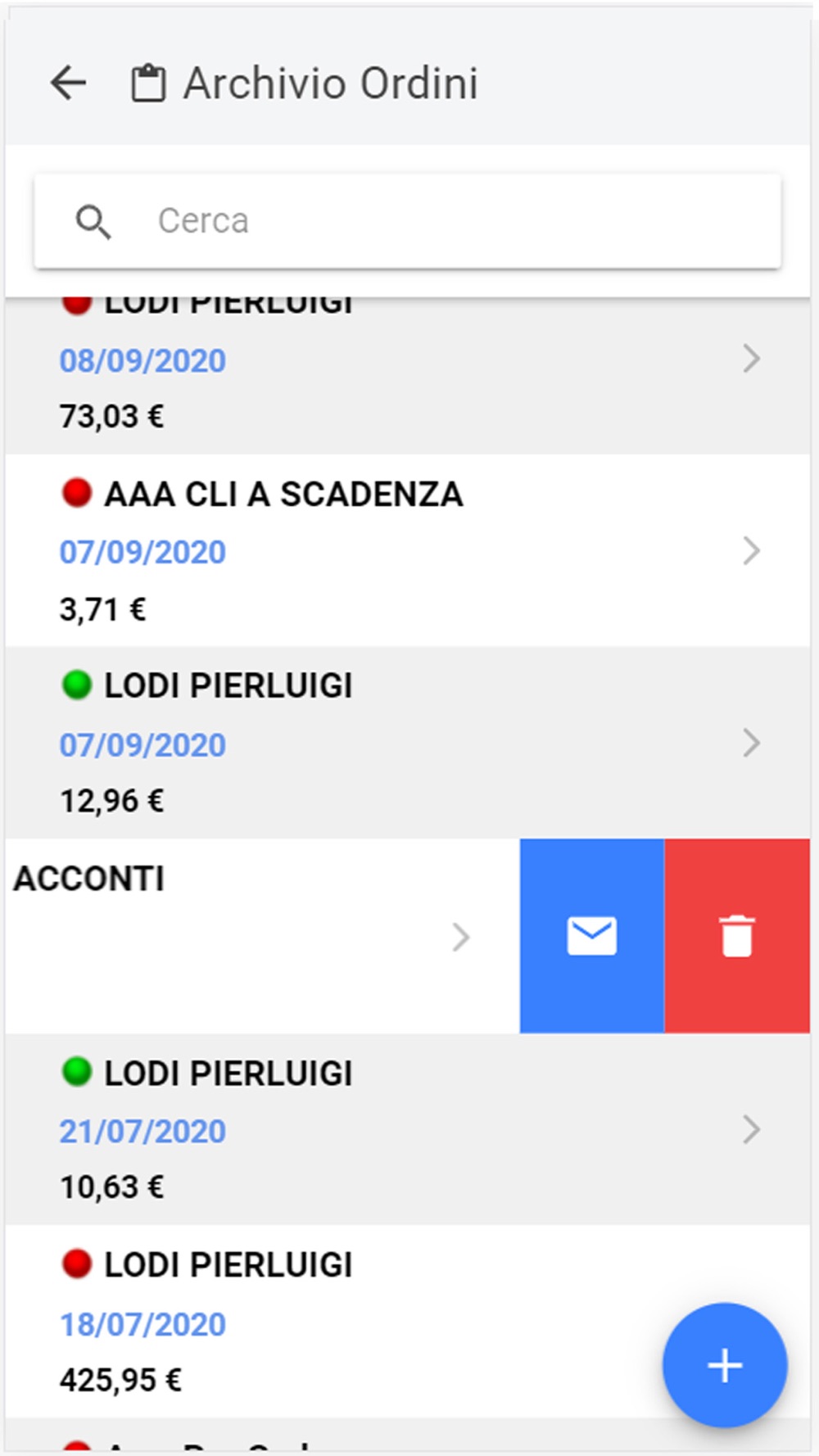Open the LODI PIERLUIGI order of 12,96 €
The width and height of the screenshot is (819, 1456).
click(x=407, y=743)
